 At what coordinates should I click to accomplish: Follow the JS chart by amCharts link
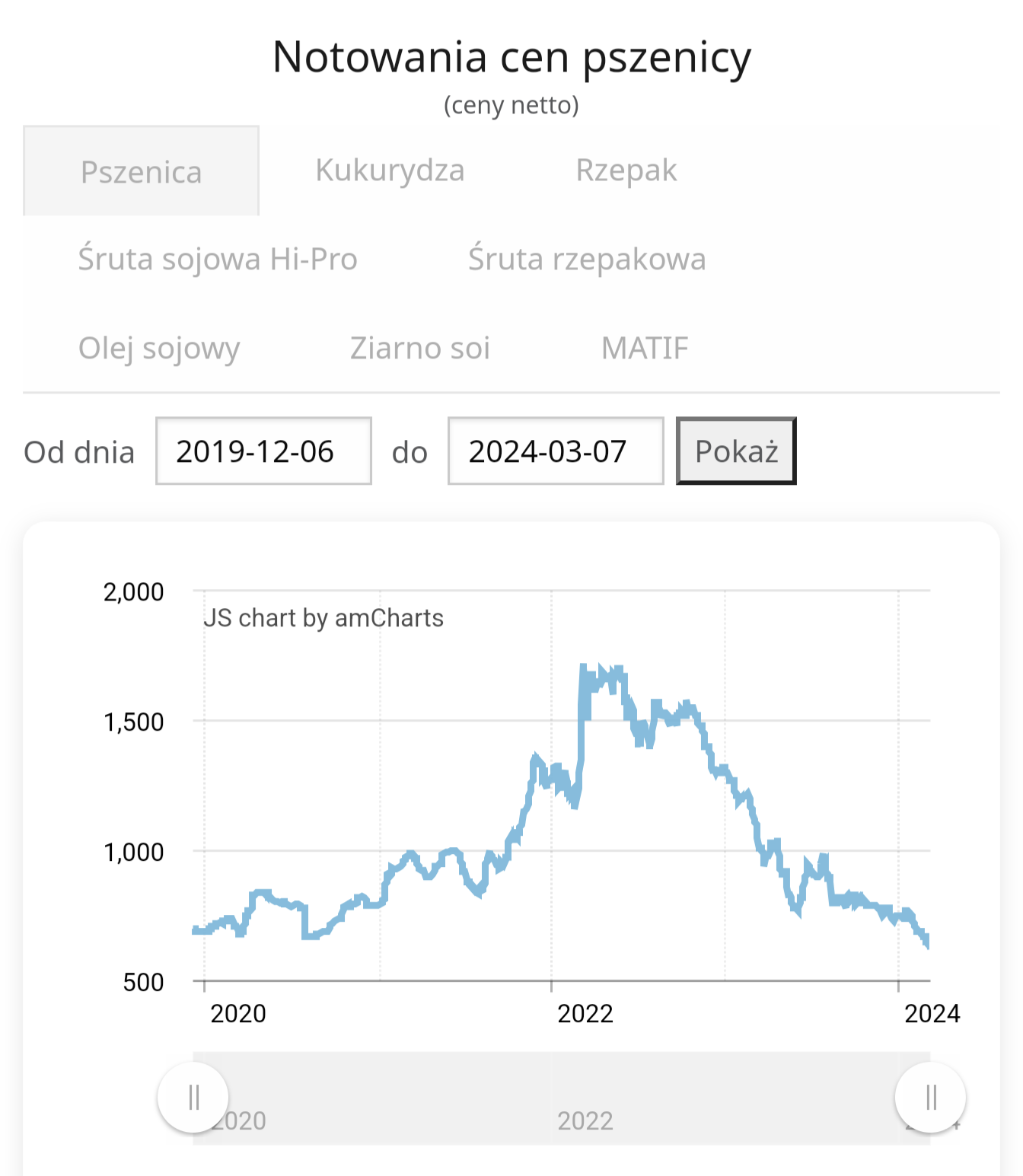pos(323,618)
